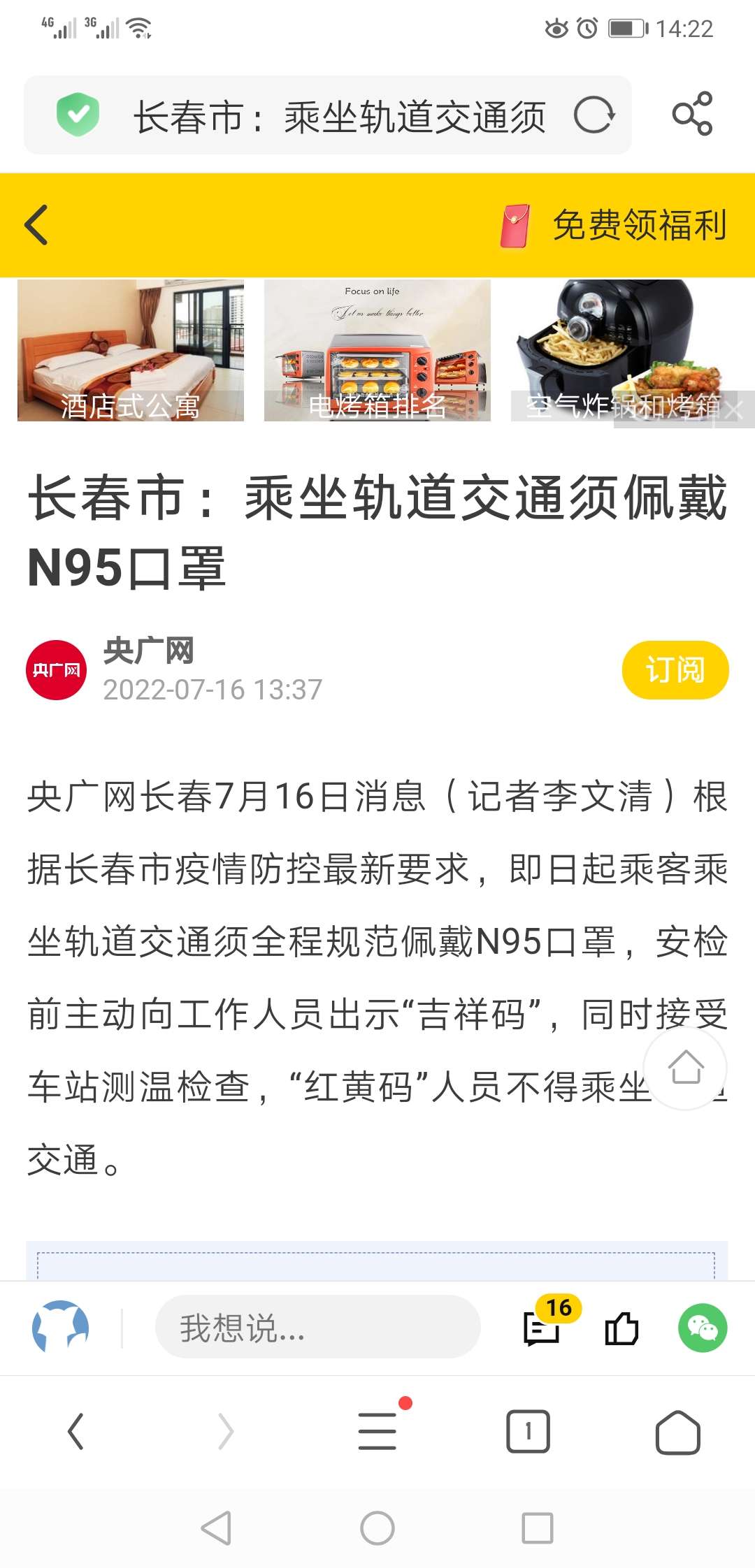The height and width of the screenshot is (1568, 755).
Task: Open the 酒店式公寓 ad tile
Action: [x=131, y=351]
